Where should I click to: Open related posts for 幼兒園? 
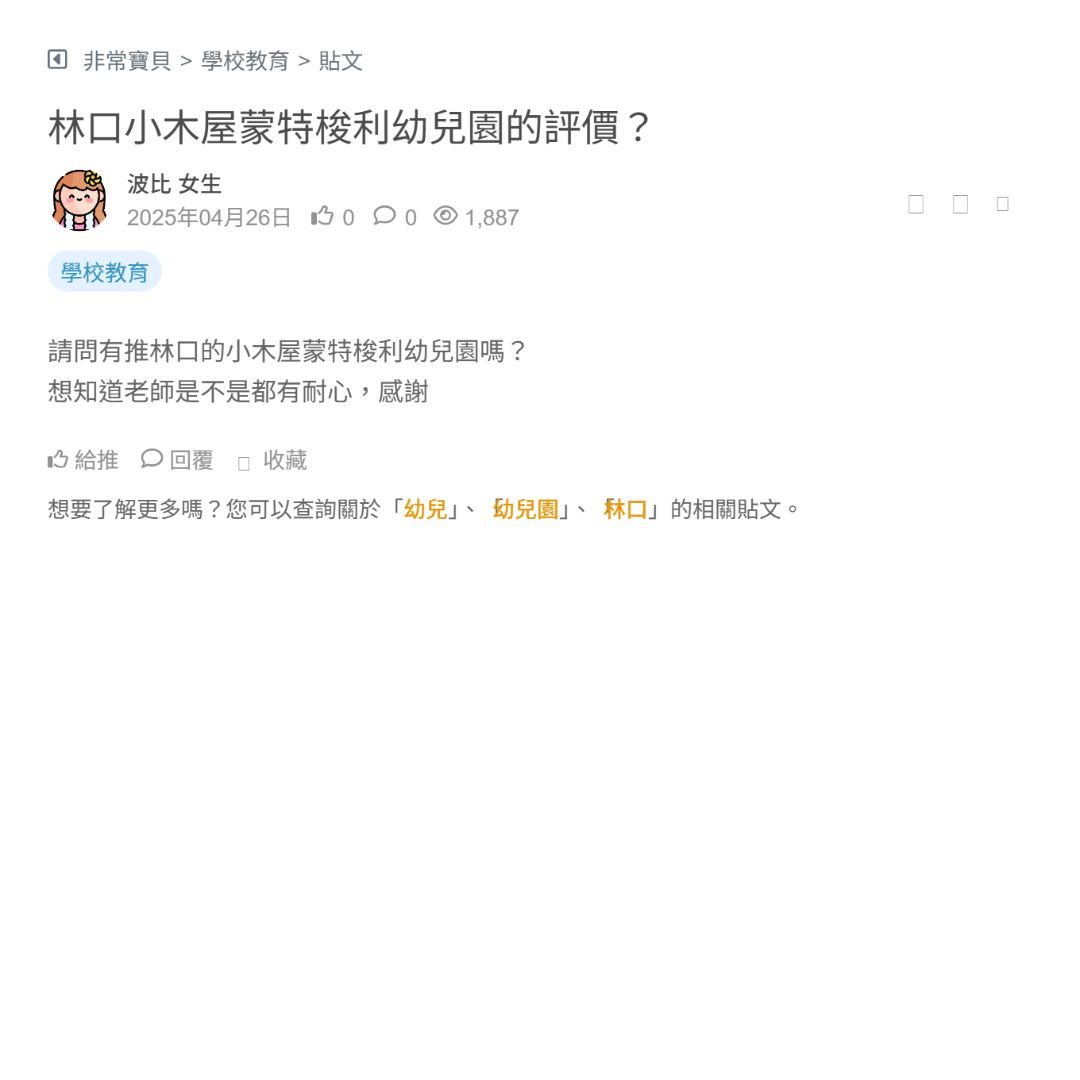[x=526, y=509]
